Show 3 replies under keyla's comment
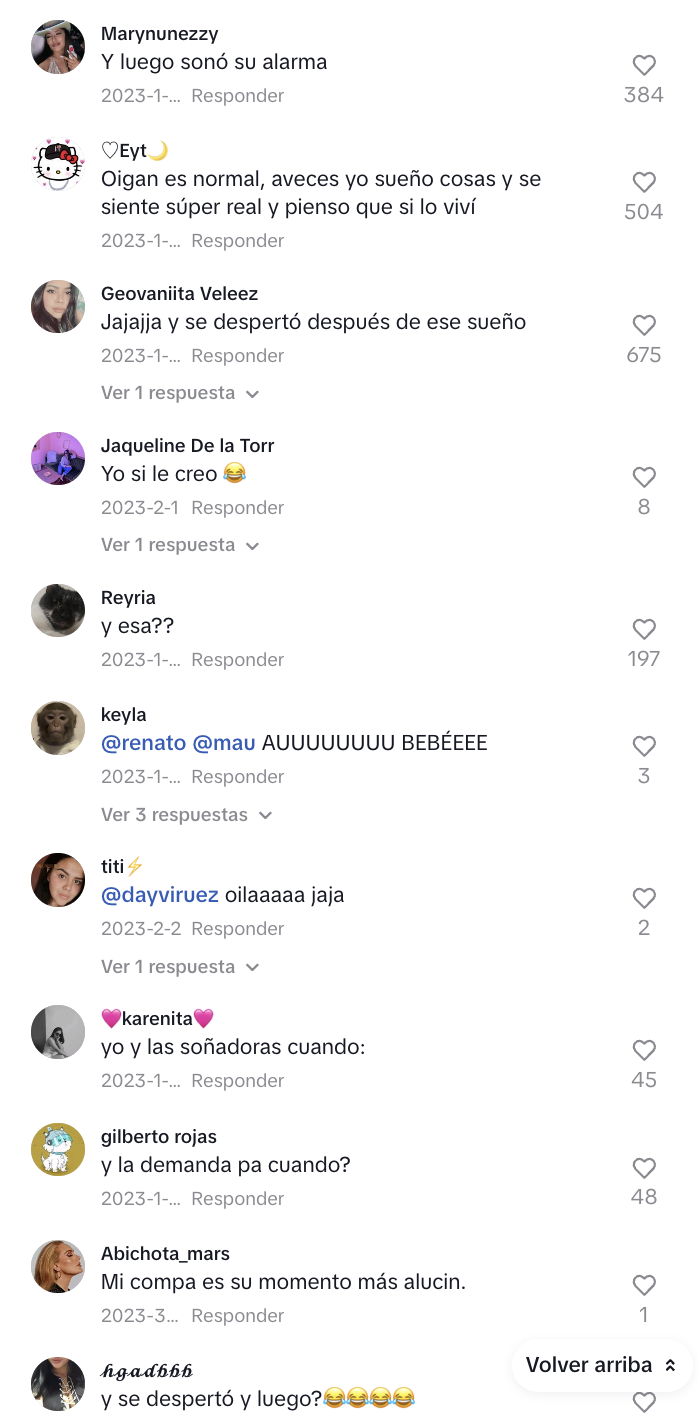This screenshot has width=698, height=1418. click(x=186, y=815)
